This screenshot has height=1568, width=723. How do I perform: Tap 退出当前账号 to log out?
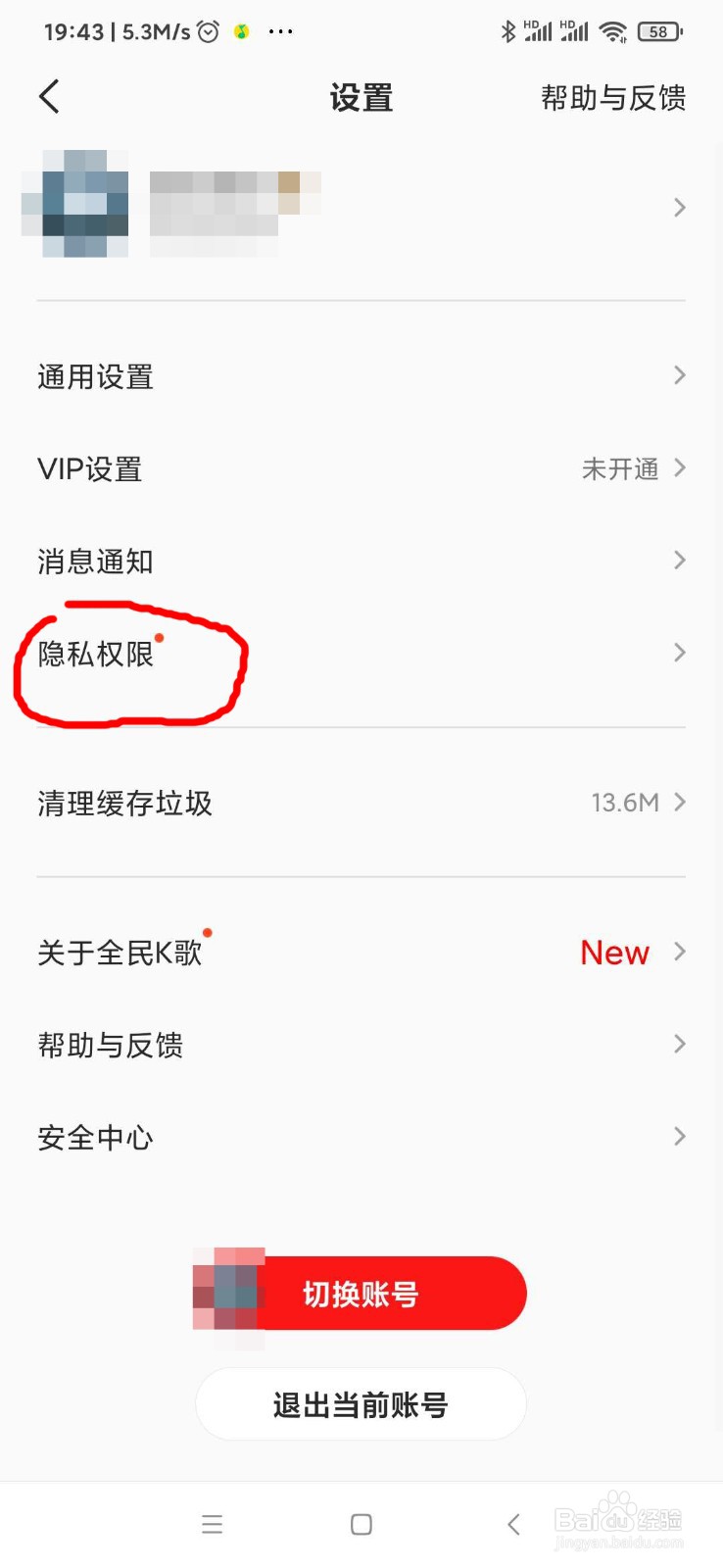[361, 1404]
